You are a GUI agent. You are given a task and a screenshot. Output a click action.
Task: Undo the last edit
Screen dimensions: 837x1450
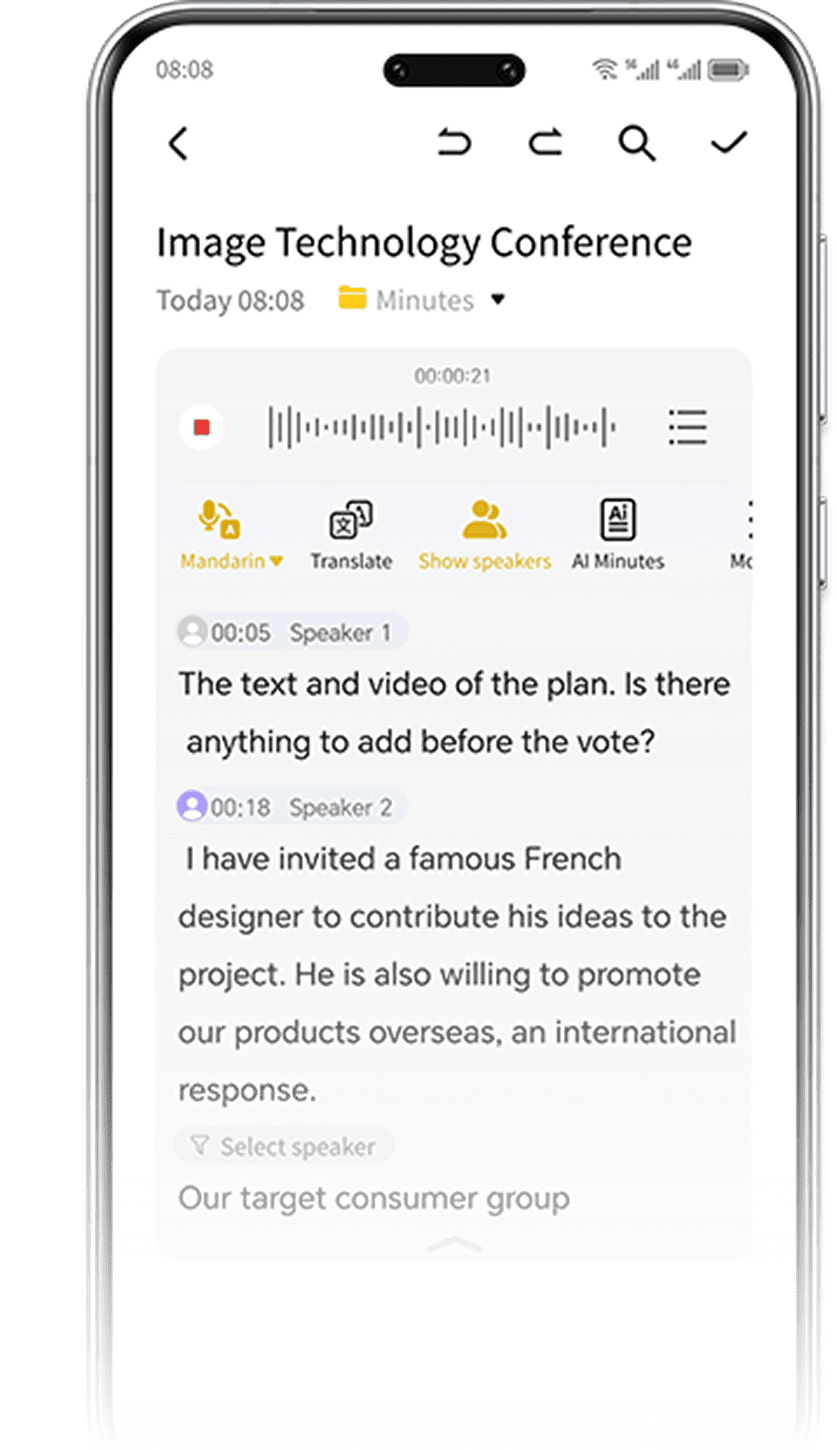pos(454,144)
